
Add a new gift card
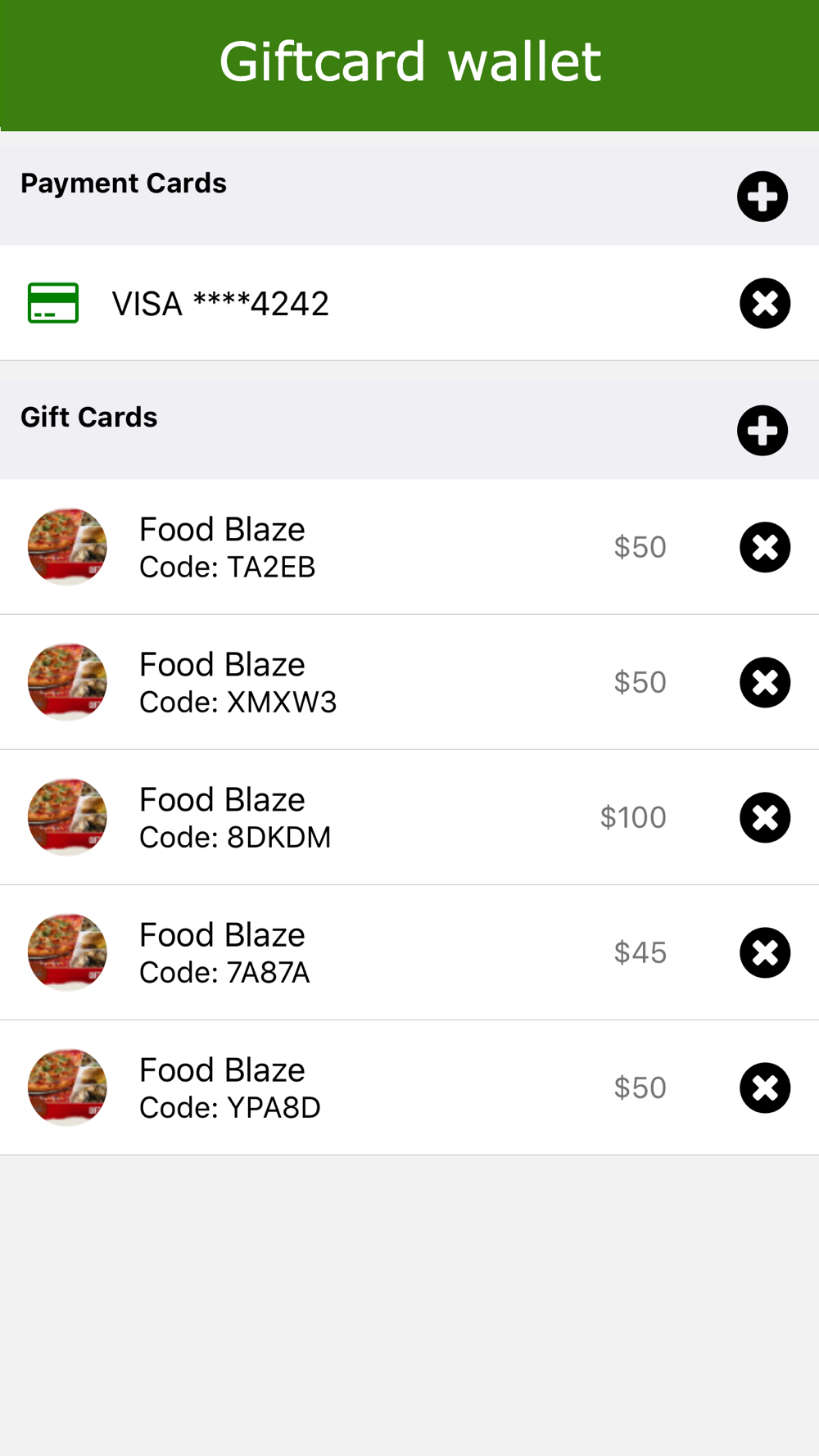(x=762, y=431)
